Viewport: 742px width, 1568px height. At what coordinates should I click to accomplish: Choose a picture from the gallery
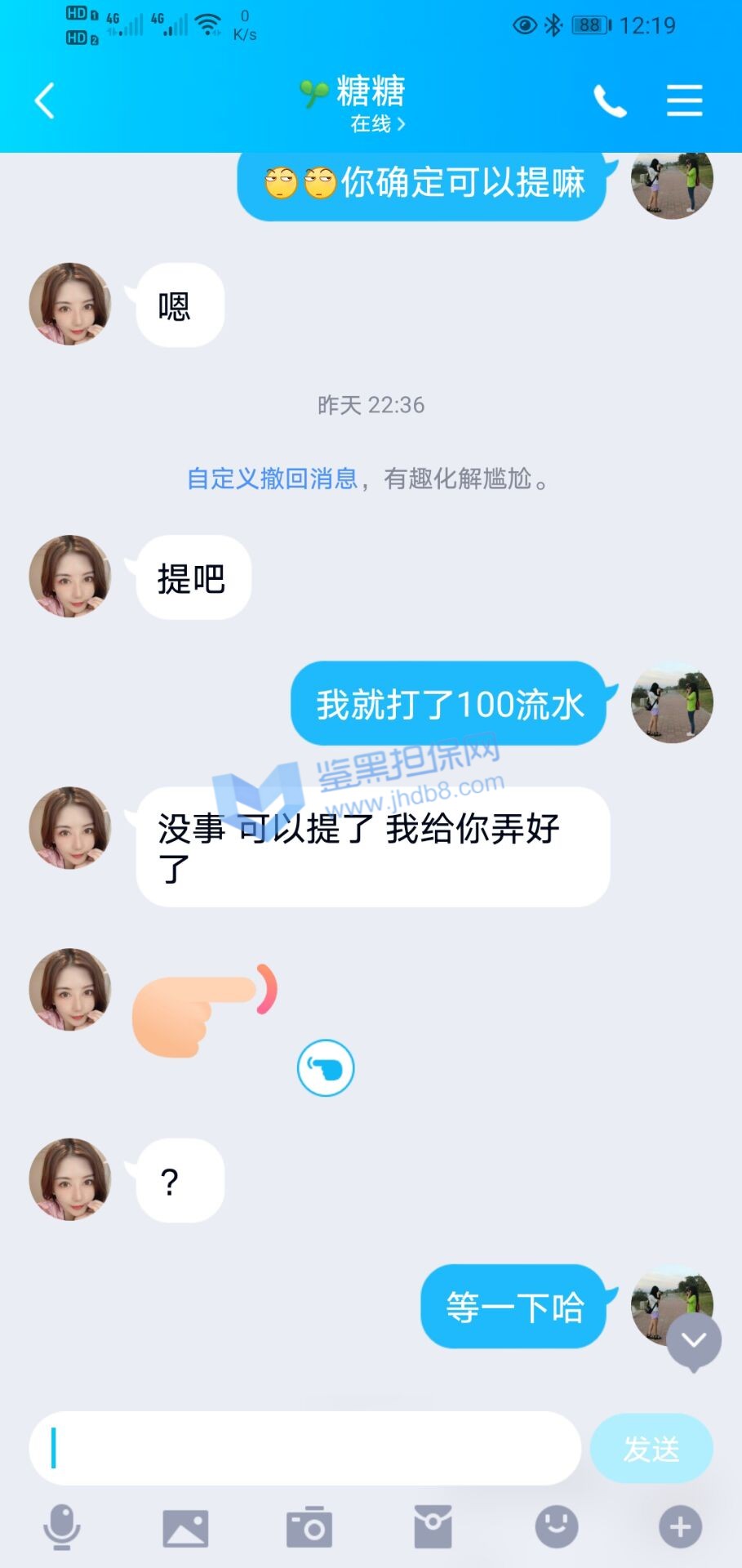coord(185,1527)
